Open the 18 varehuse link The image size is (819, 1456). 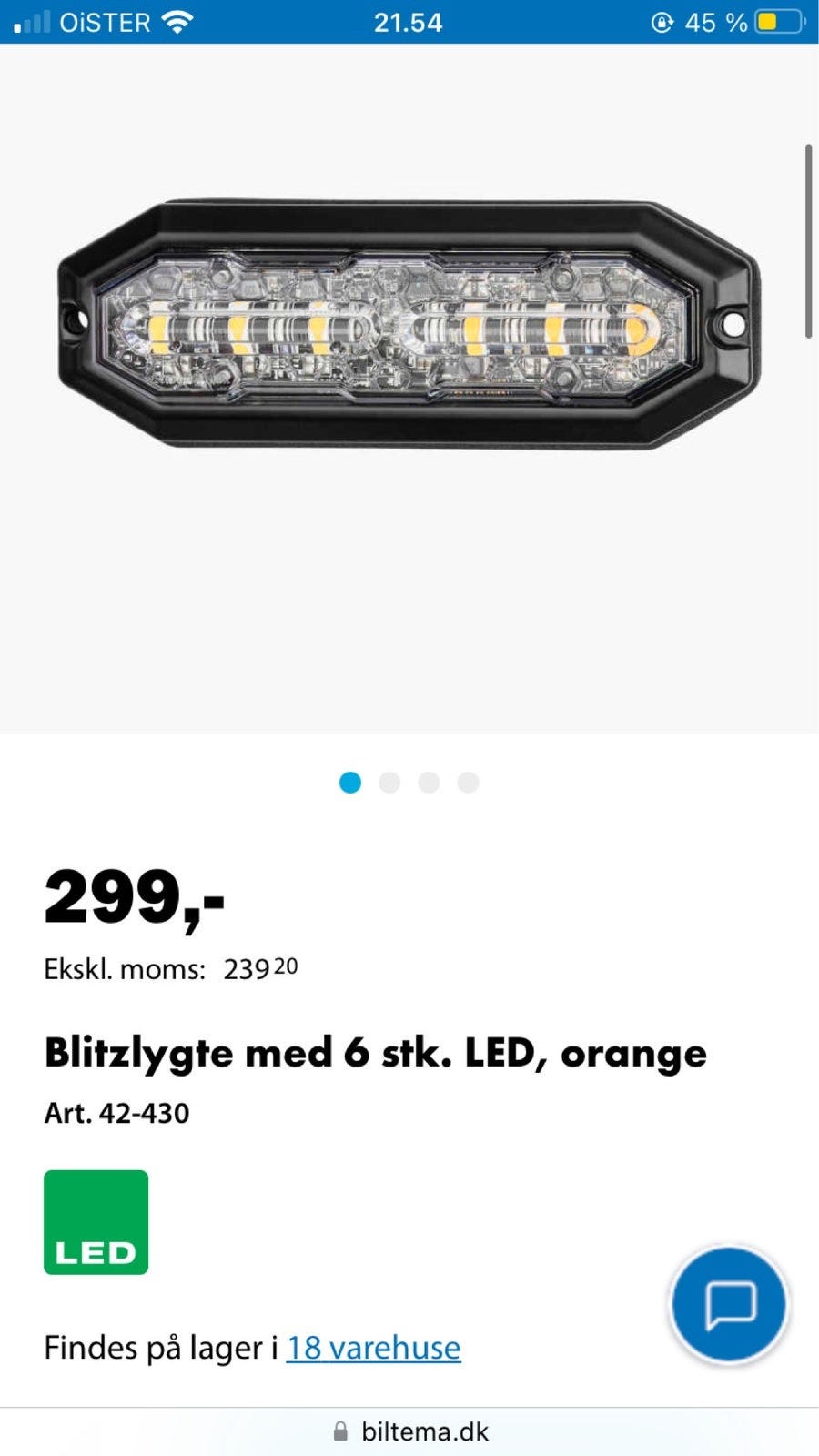[372, 1348]
